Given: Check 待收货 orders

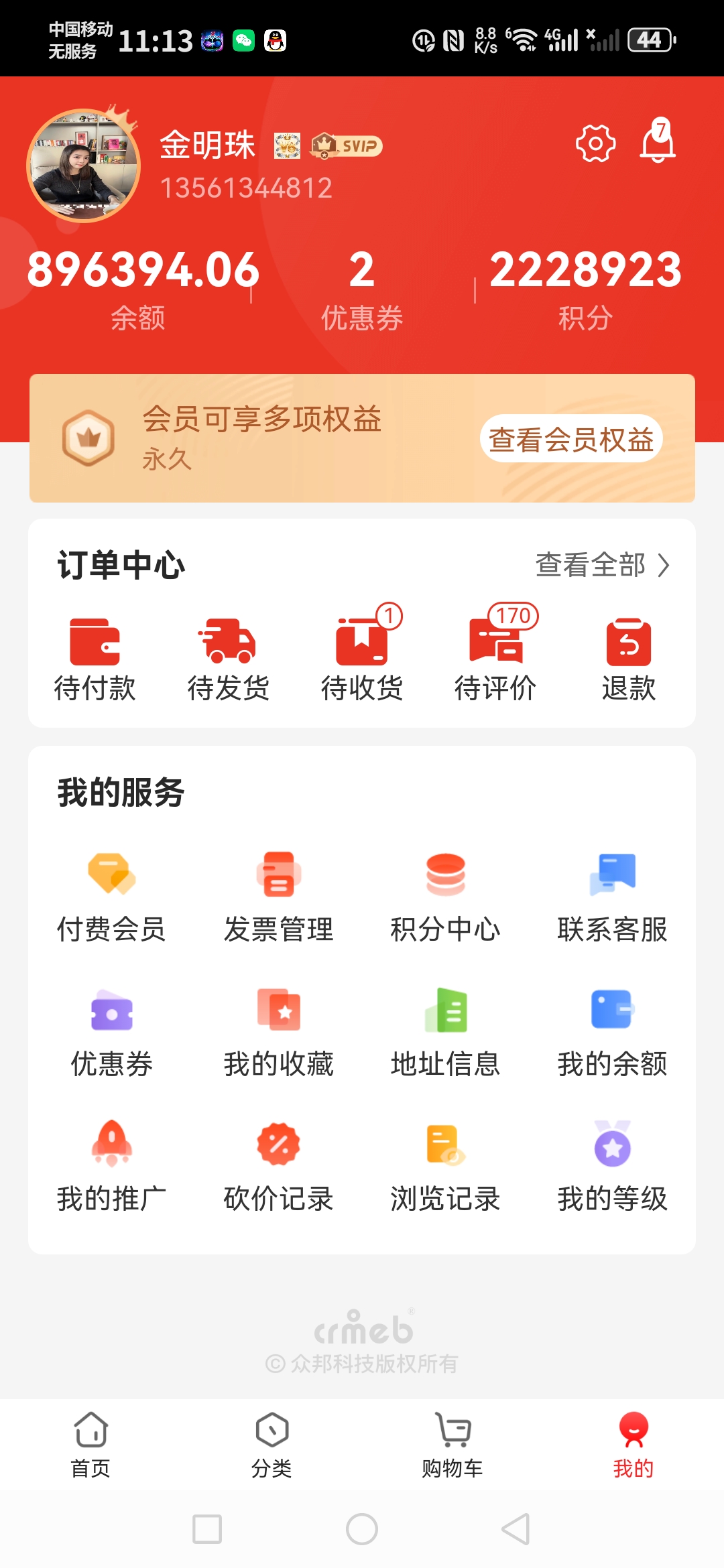Looking at the screenshot, I should coord(362,659).
